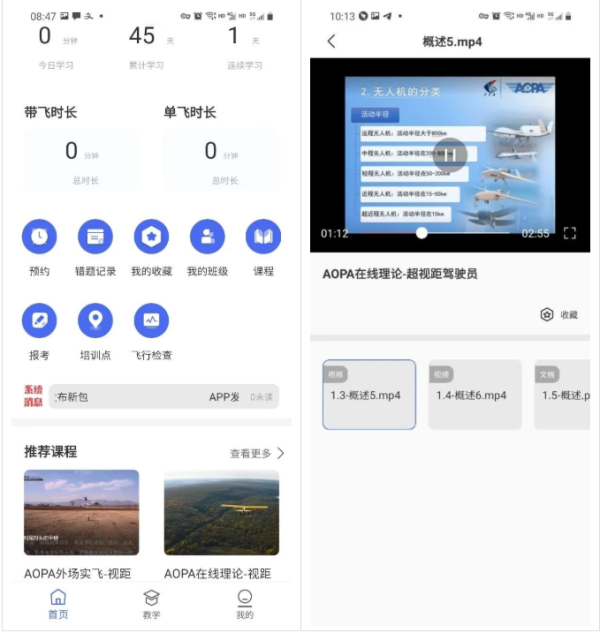This screenshot has width=600, height=633.
Task: Open 我的收藏 favorites
Action: click(x=151, y=237)
